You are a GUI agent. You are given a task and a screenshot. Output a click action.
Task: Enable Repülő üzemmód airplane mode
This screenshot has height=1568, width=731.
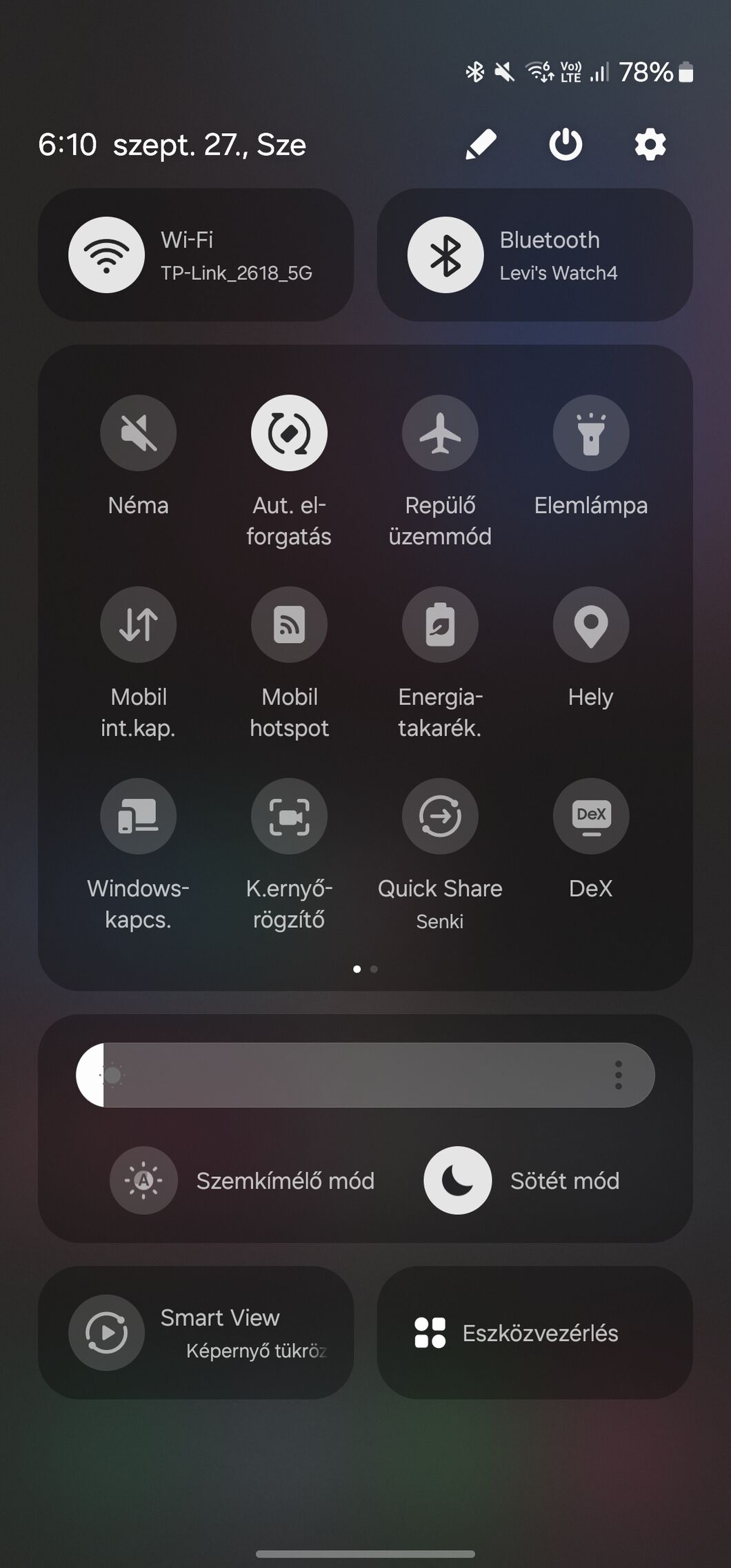[x=440, y=433]
